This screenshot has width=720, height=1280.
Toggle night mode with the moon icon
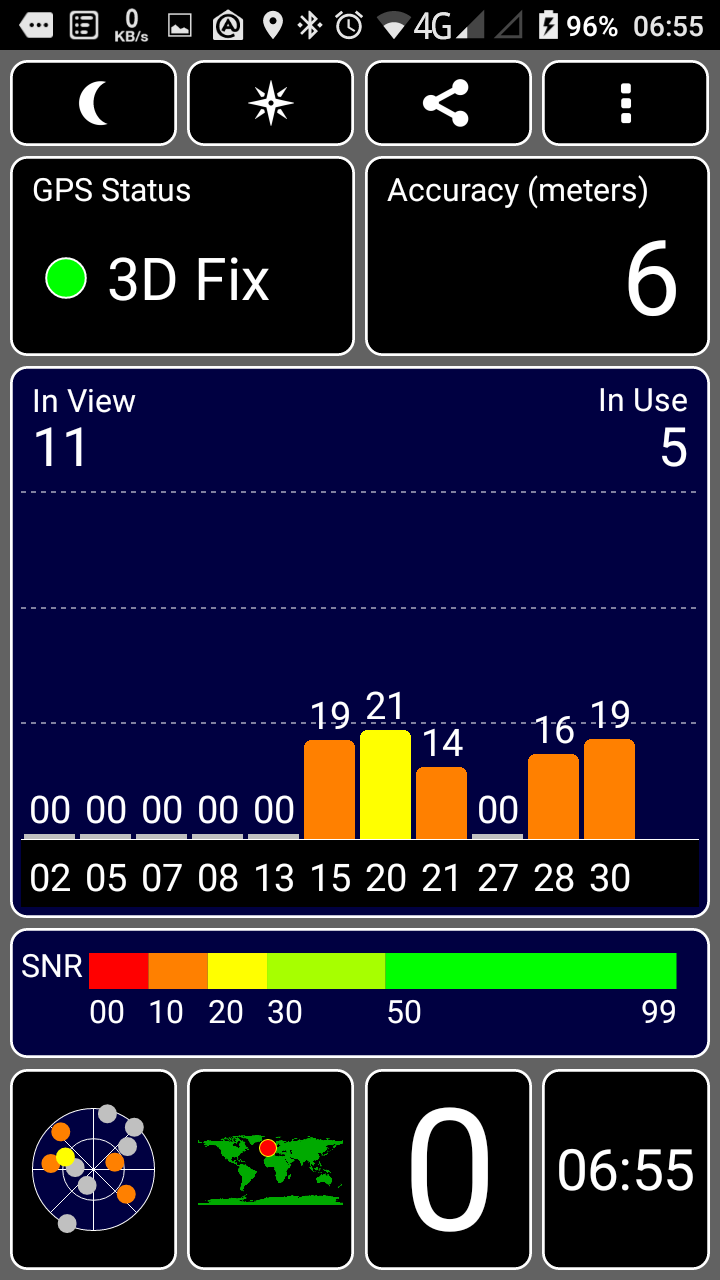(93, 103)
